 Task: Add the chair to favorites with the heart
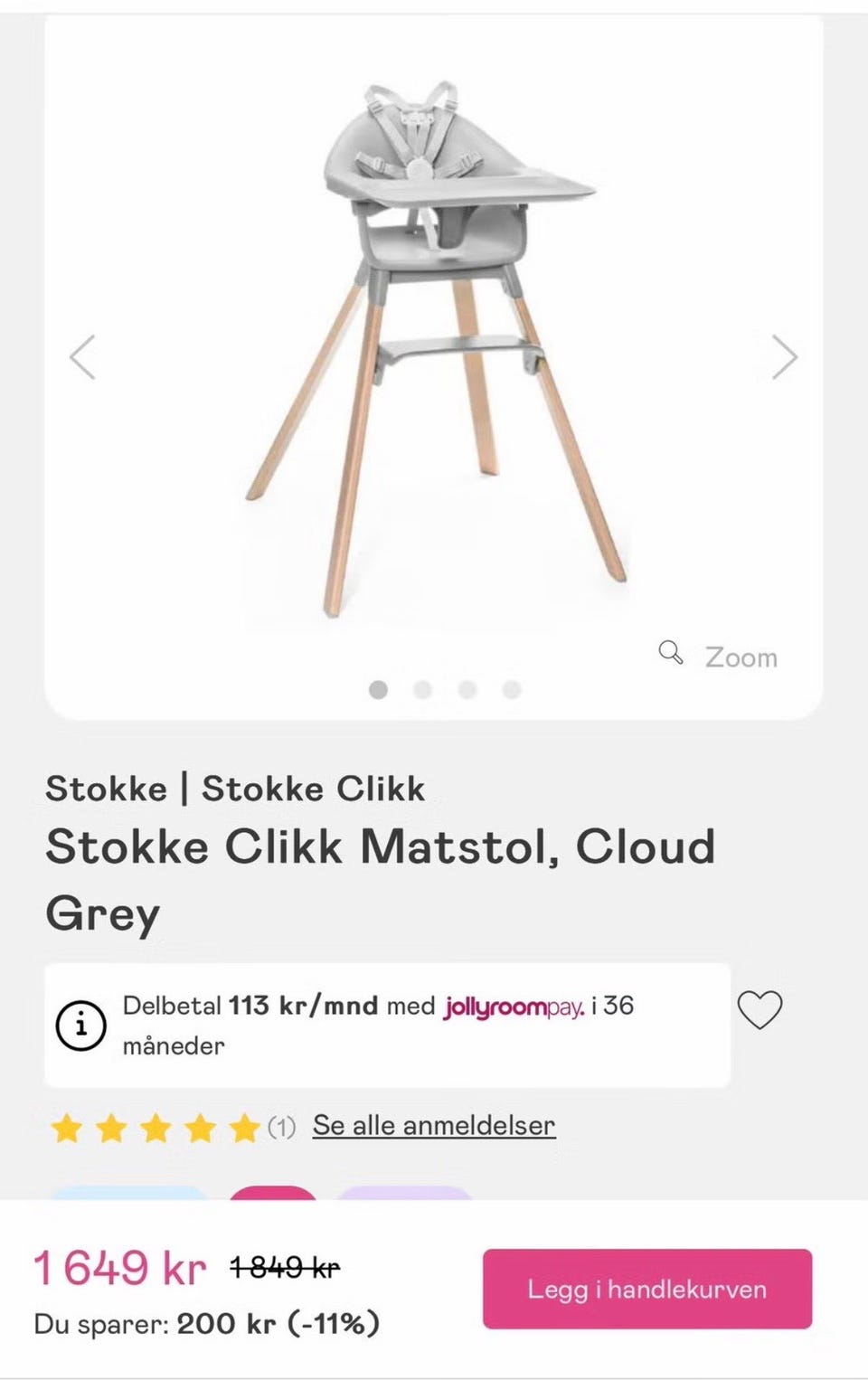[x=759, y=1009]
